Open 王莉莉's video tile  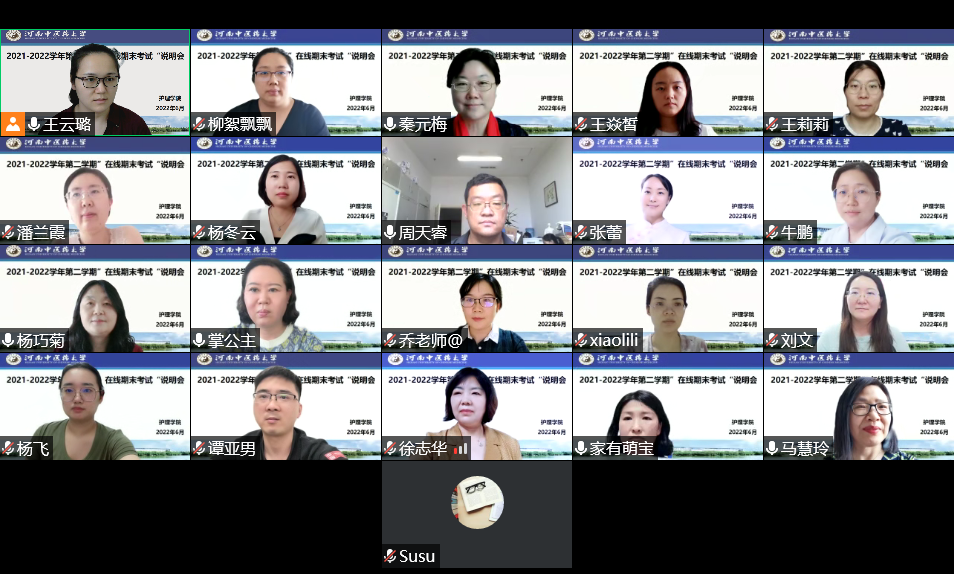[x=858, y=82]
